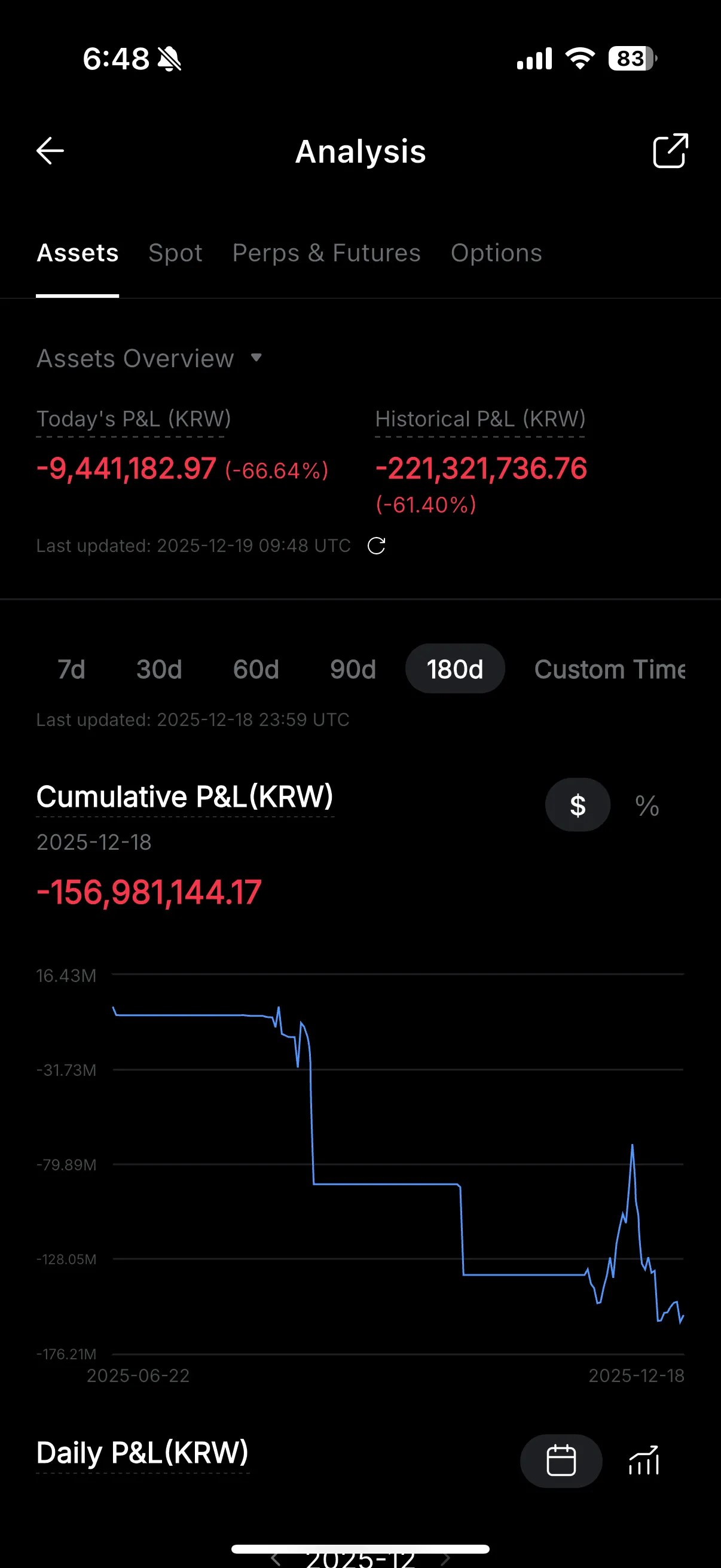Select the 7d time range
The width and height of the screenshot is (721, 1568).
pos(71,669)
